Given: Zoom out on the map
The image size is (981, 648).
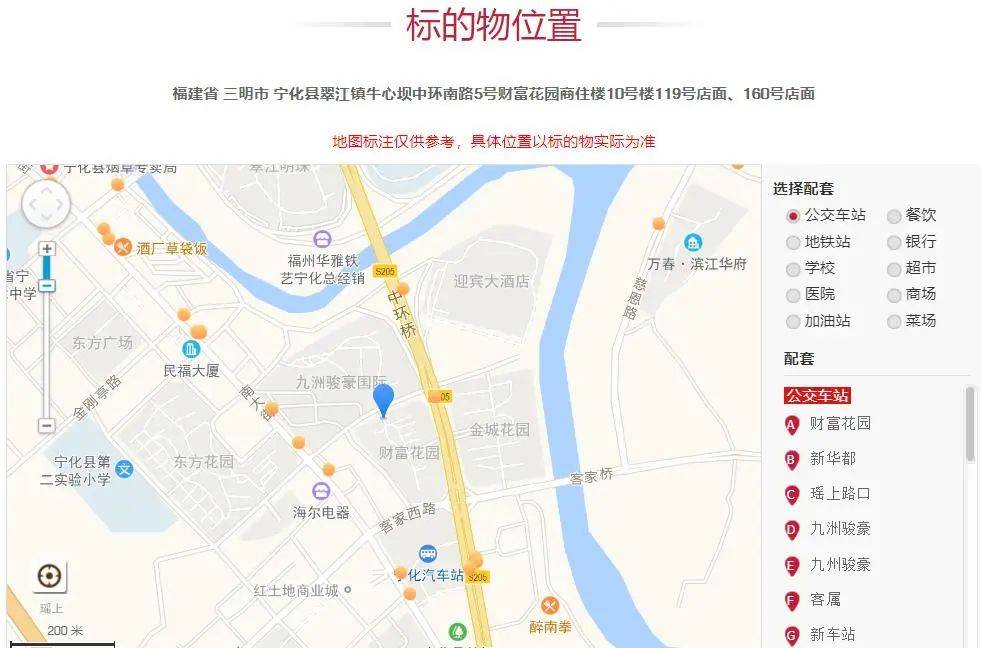Looking at the screenshot, I should coord(47,426).
